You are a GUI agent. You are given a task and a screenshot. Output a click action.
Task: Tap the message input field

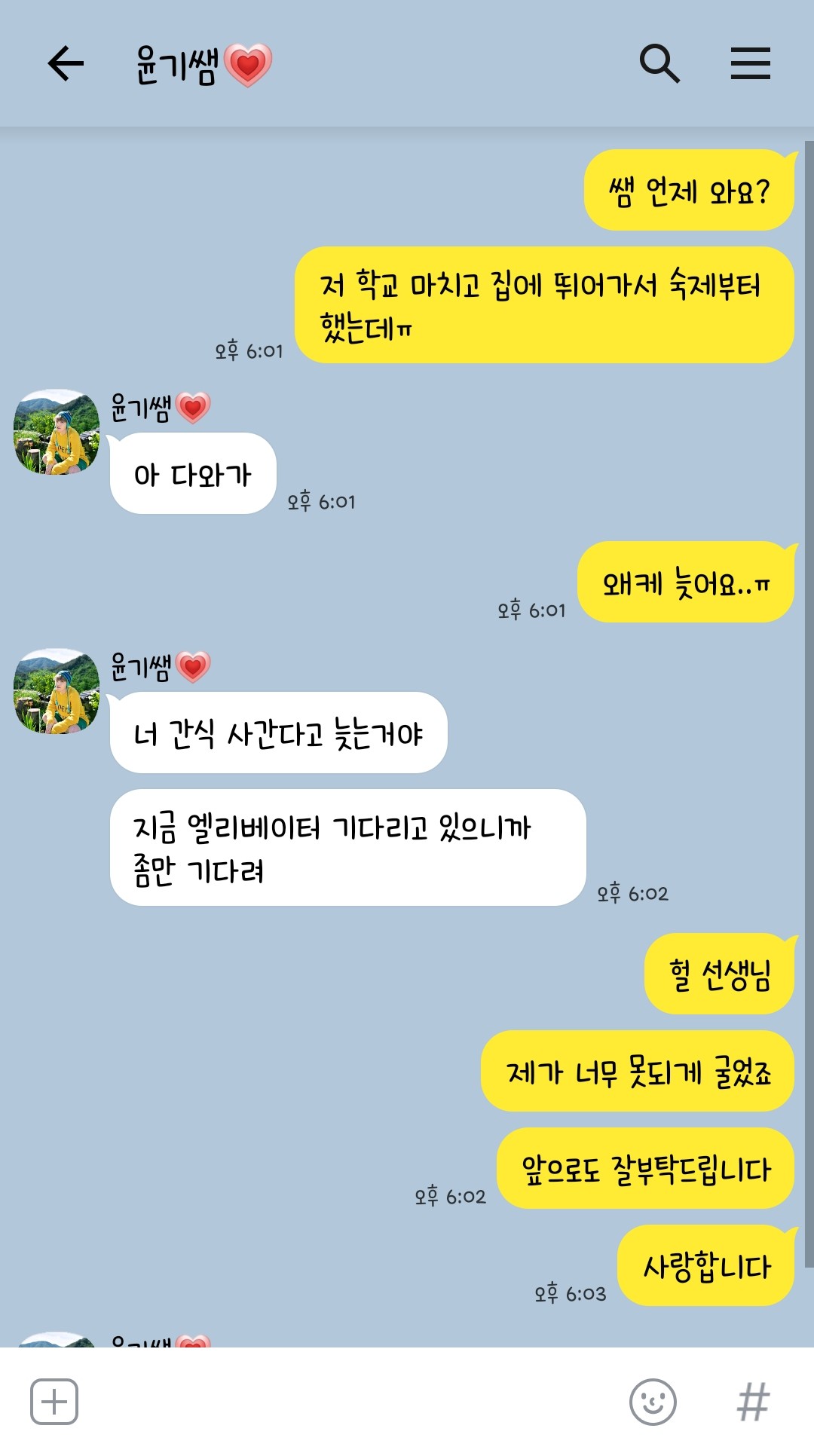347,1402
